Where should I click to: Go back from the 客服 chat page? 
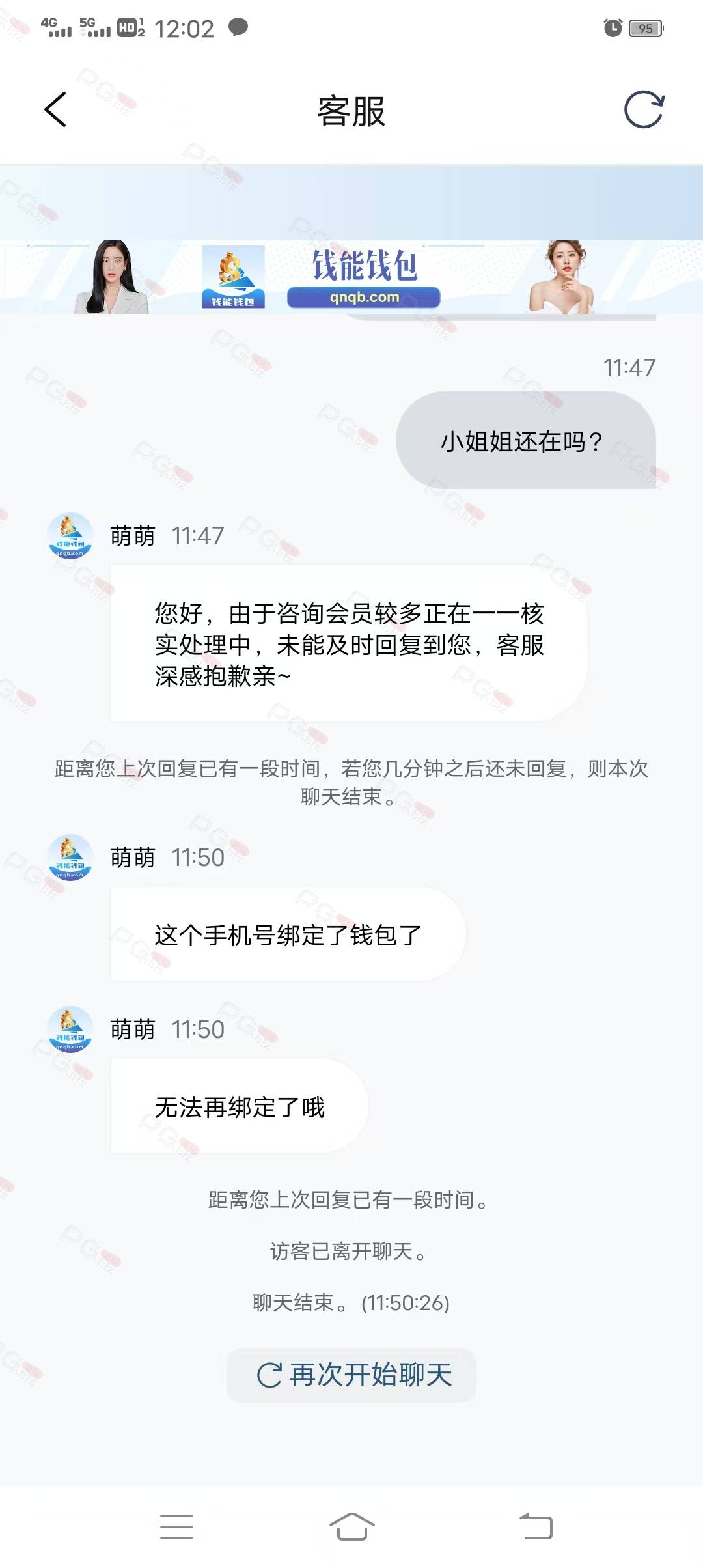[55, 109]
